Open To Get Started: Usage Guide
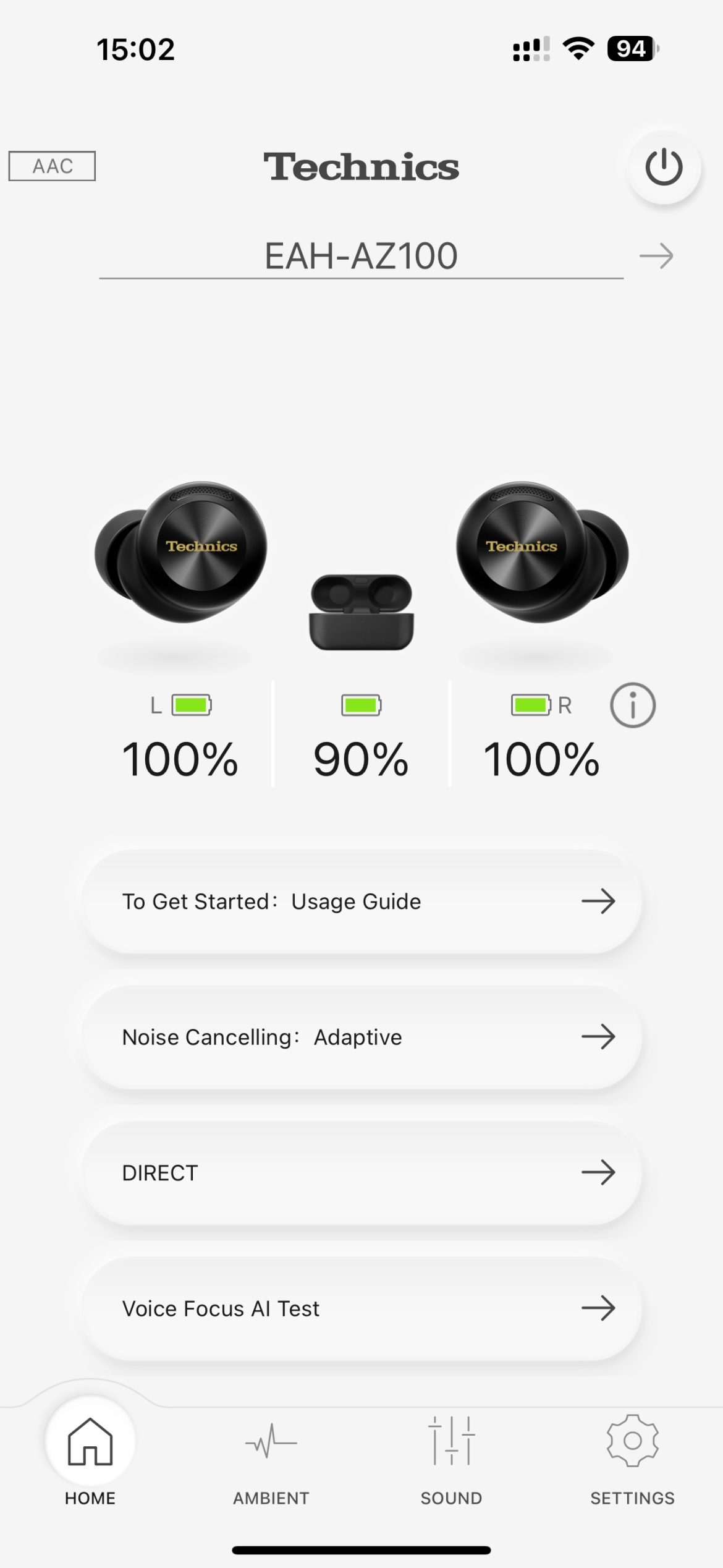723x1568 pixels. click(x=361, y=901)
